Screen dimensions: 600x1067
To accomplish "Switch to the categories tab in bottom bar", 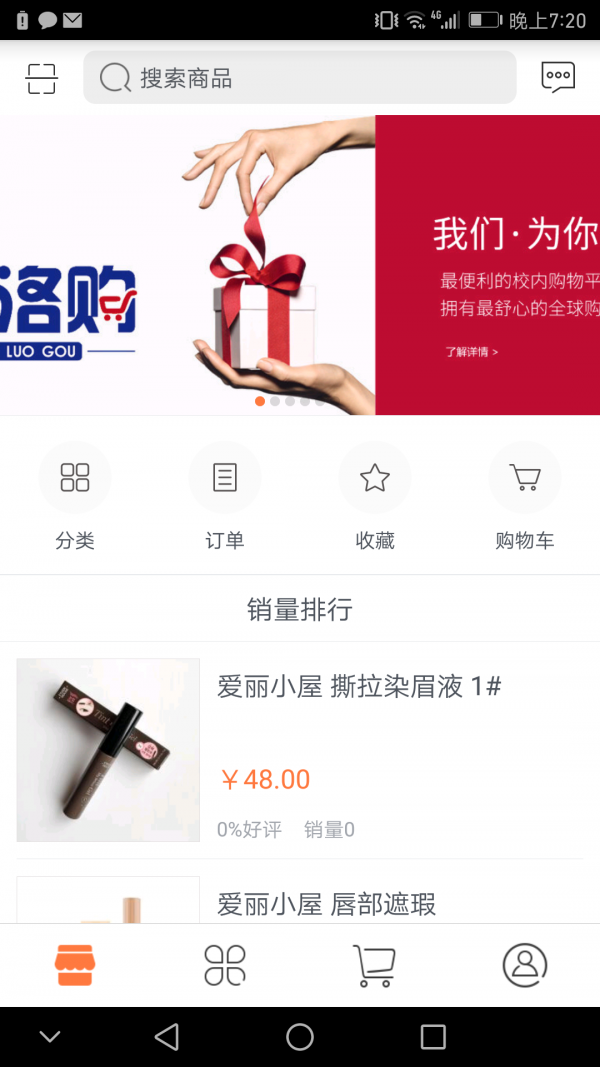I will [x=225, y=965].
